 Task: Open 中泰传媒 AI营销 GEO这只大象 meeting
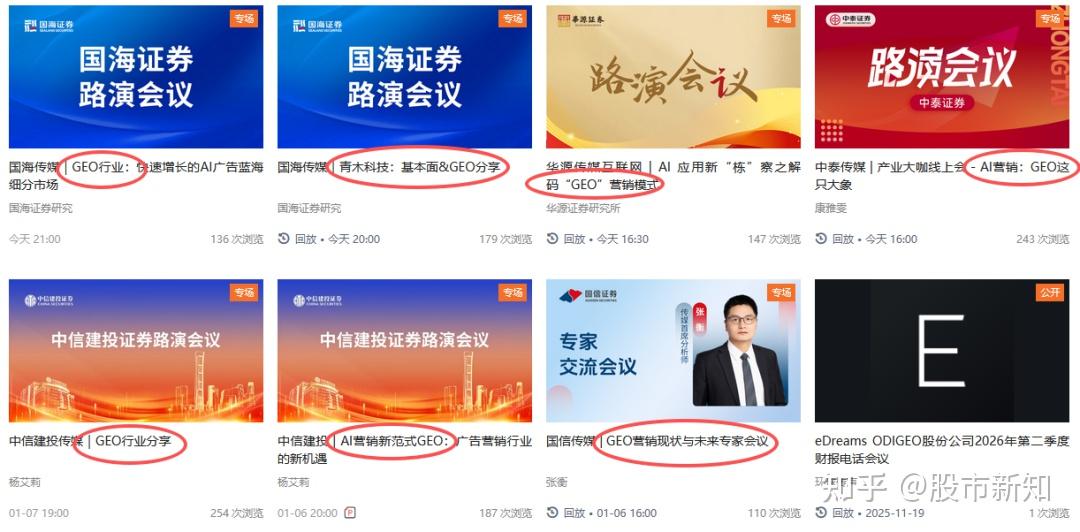[941, 78]
